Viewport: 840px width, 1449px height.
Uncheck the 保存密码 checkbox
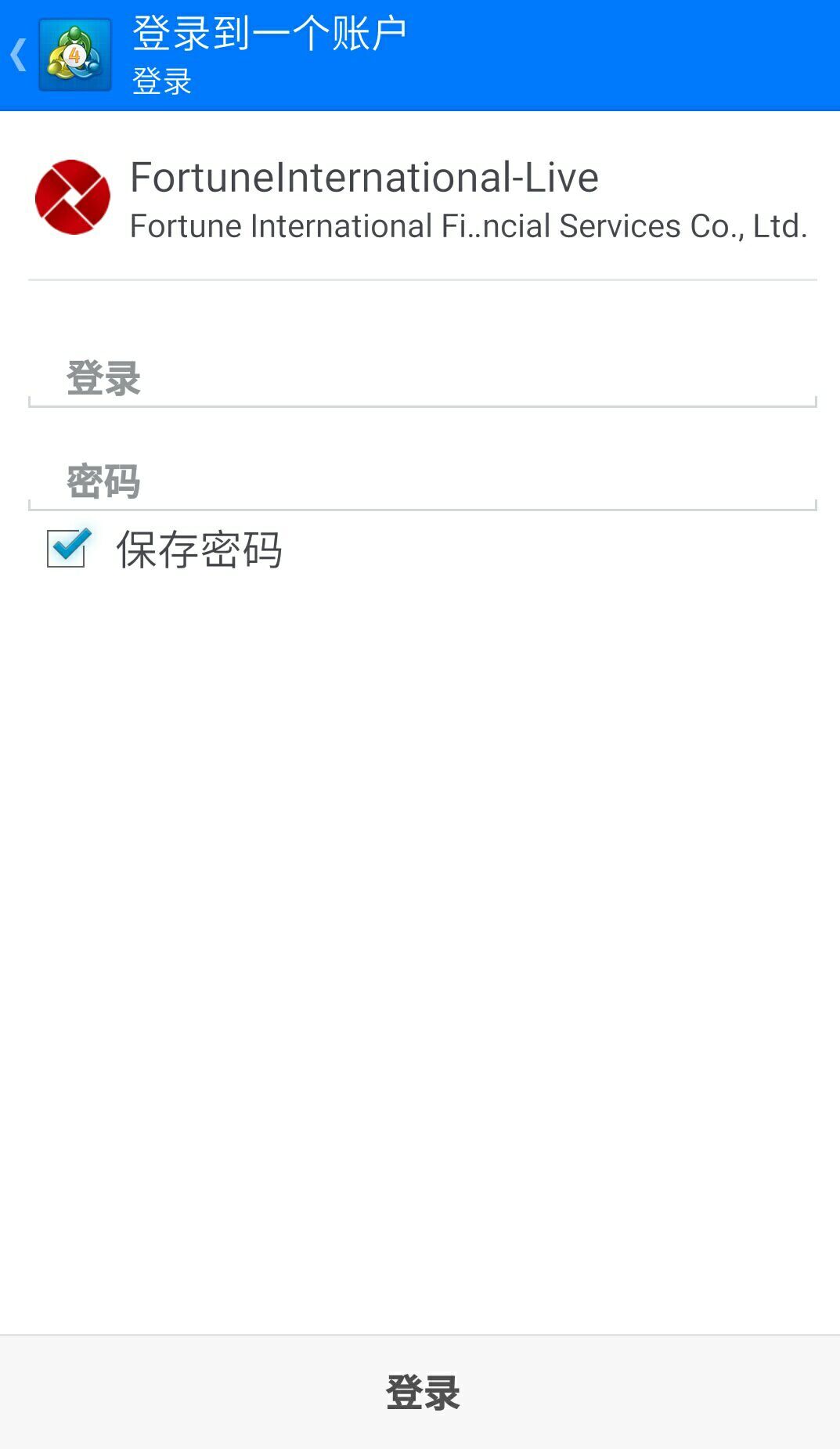coord(68,547)
